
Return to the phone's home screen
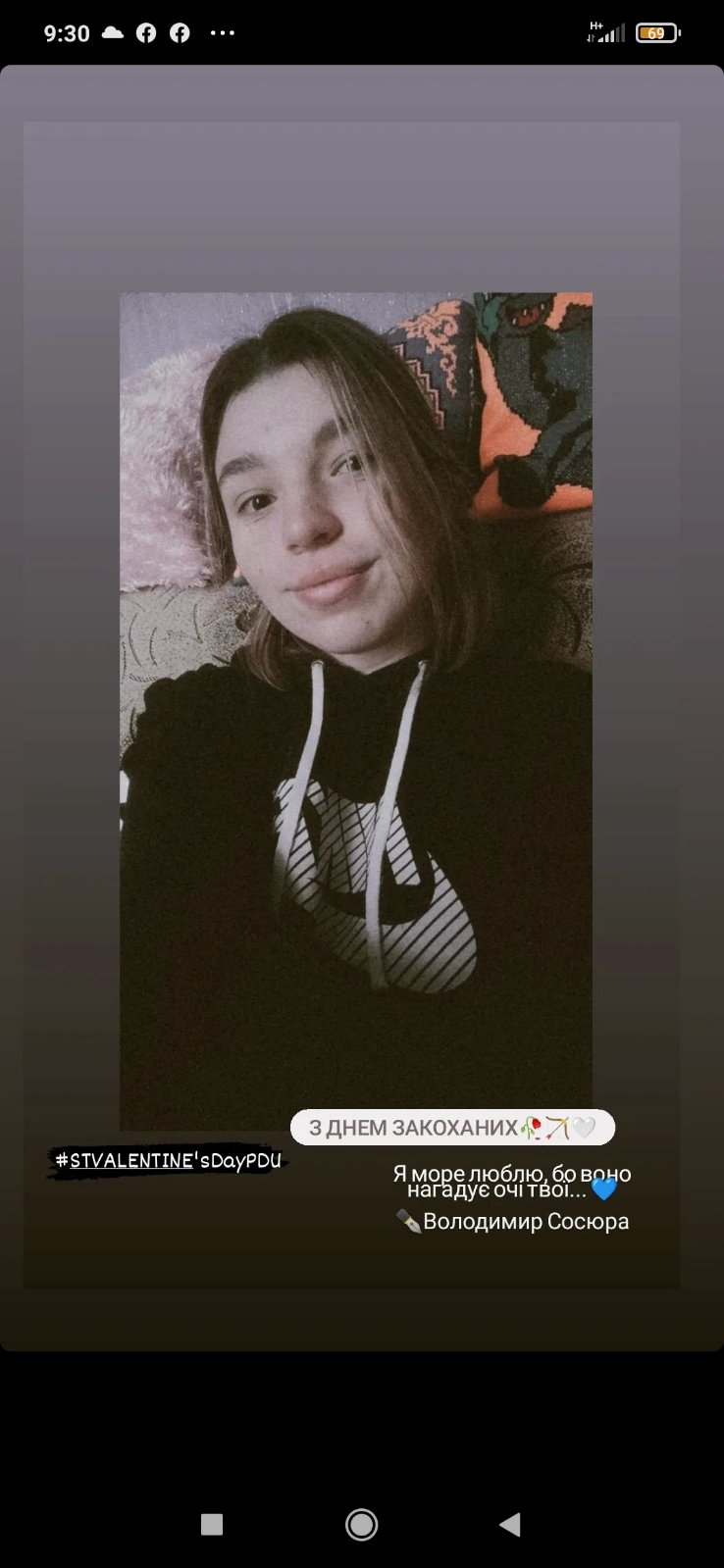[x=361, y=1524]
